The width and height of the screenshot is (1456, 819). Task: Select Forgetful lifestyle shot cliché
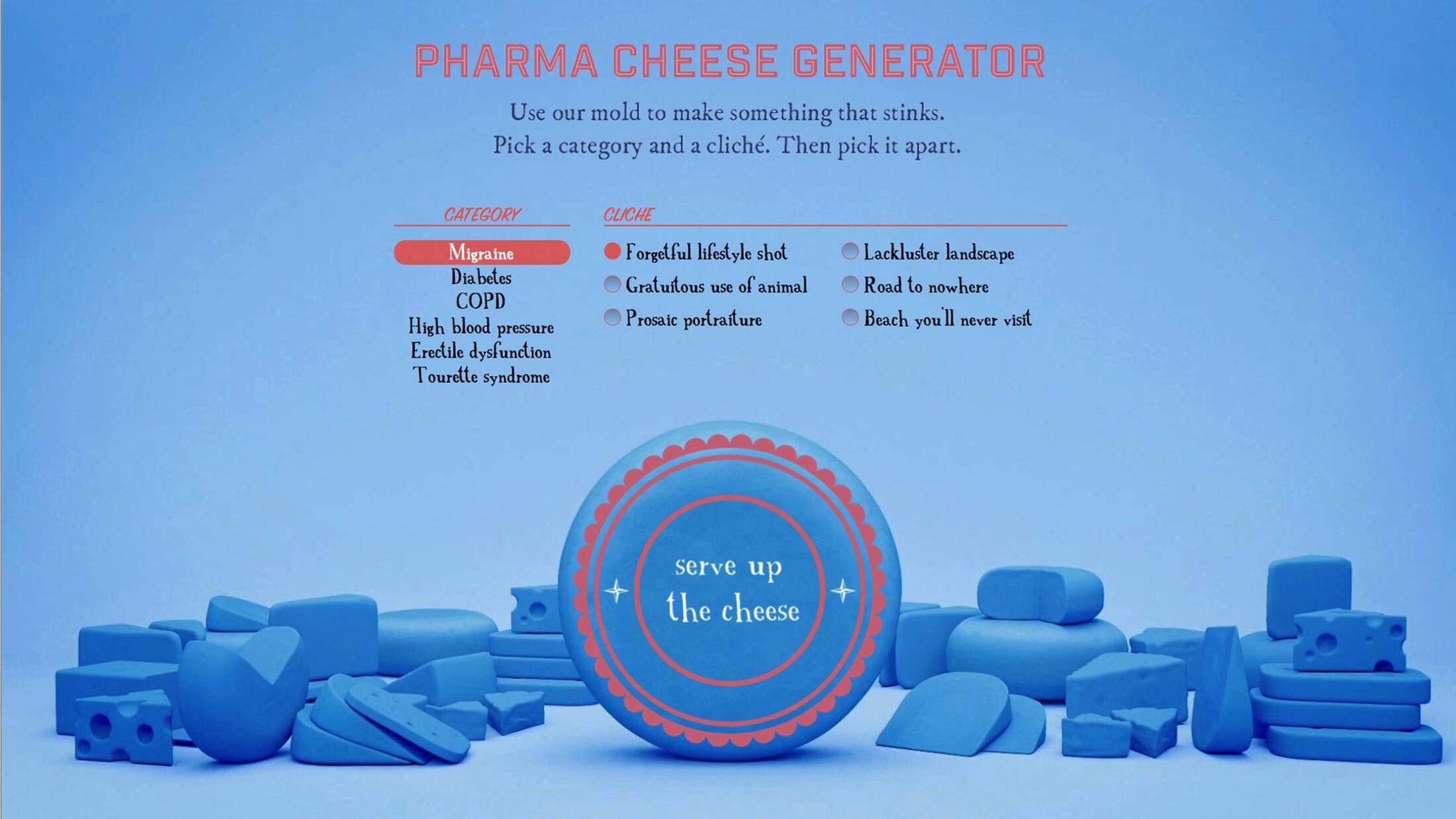coord(613,252)
